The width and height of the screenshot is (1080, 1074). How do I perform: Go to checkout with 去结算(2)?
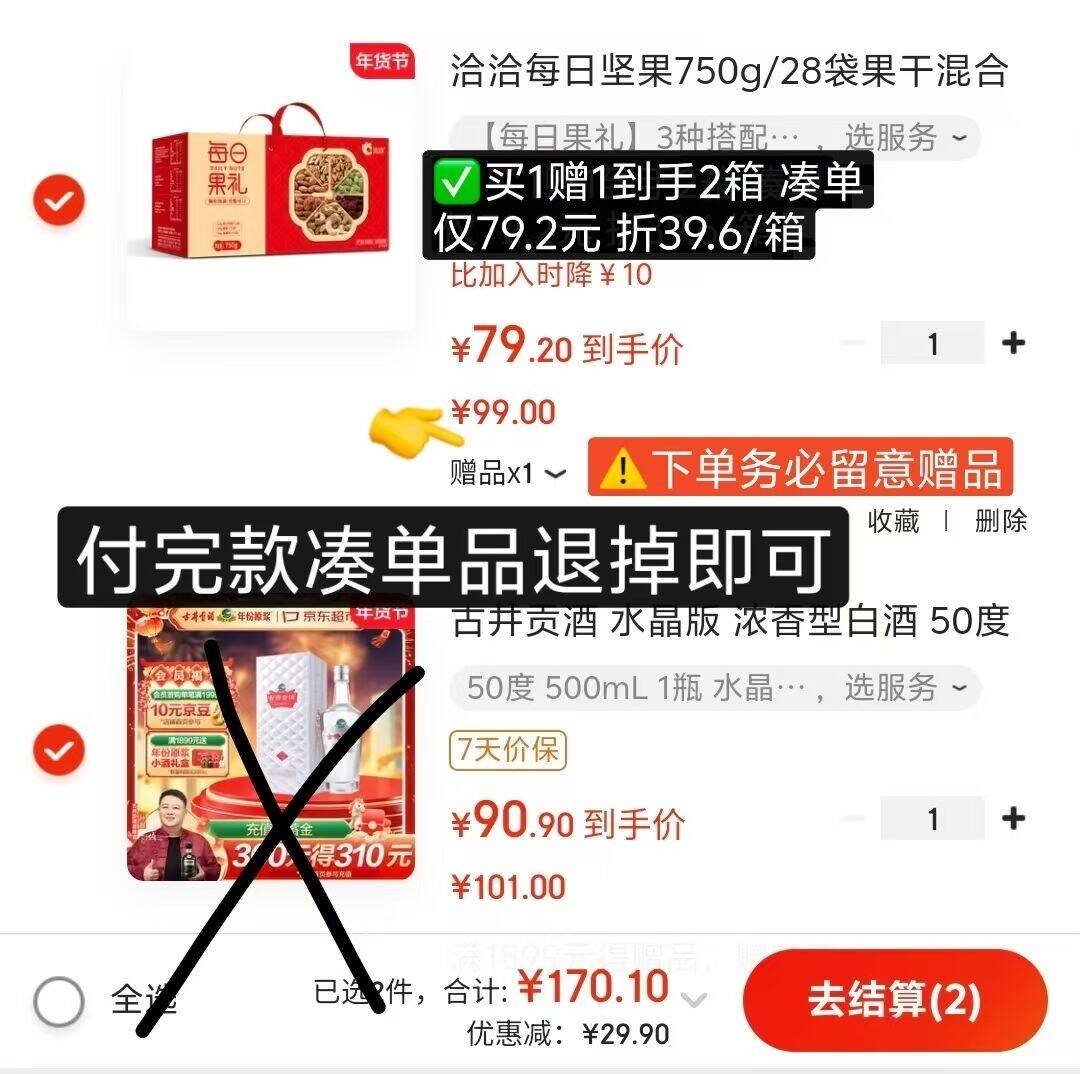tap(895, 1000)
